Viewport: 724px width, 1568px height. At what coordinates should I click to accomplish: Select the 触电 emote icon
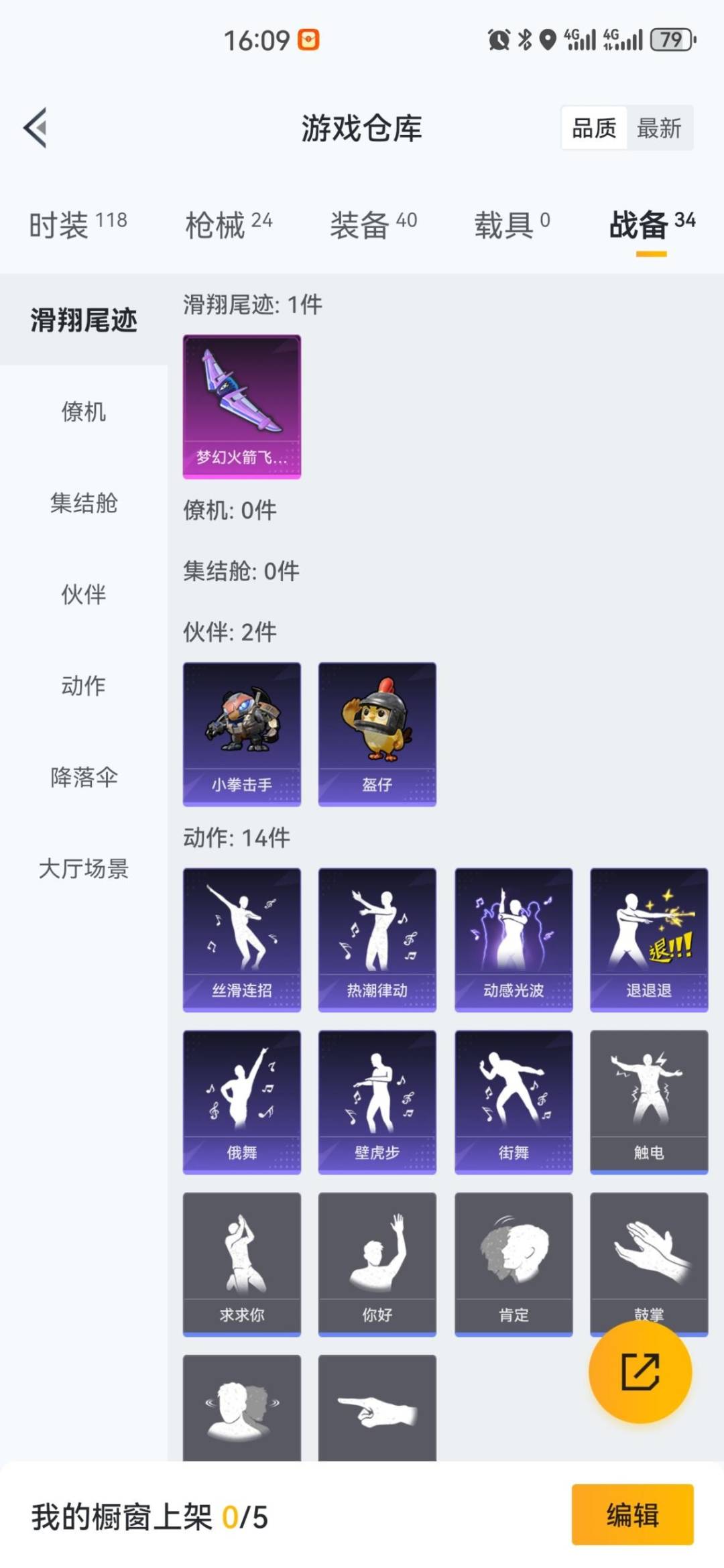tap(649, 1101)
